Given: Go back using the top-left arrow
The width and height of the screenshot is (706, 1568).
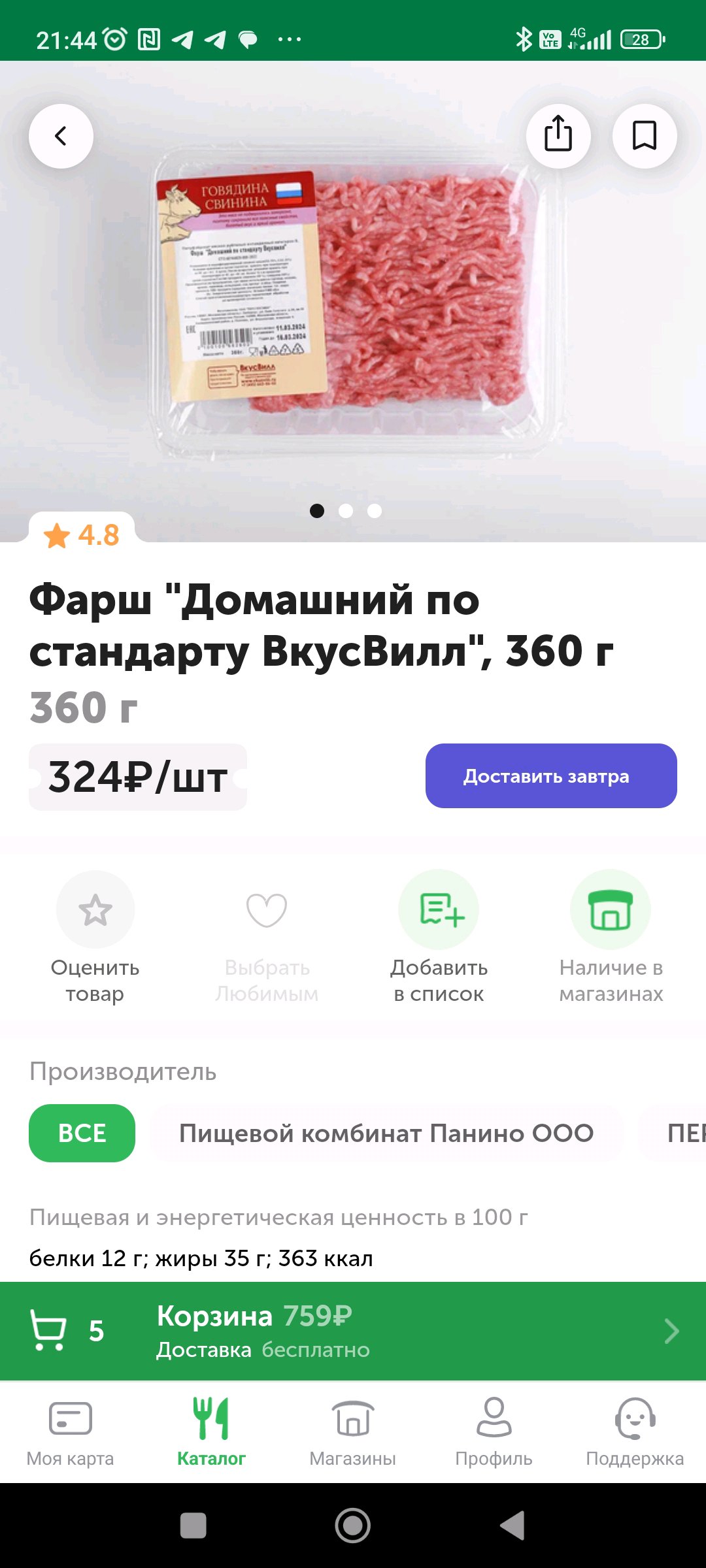Looking at the screenshot, I should [61, 136].
